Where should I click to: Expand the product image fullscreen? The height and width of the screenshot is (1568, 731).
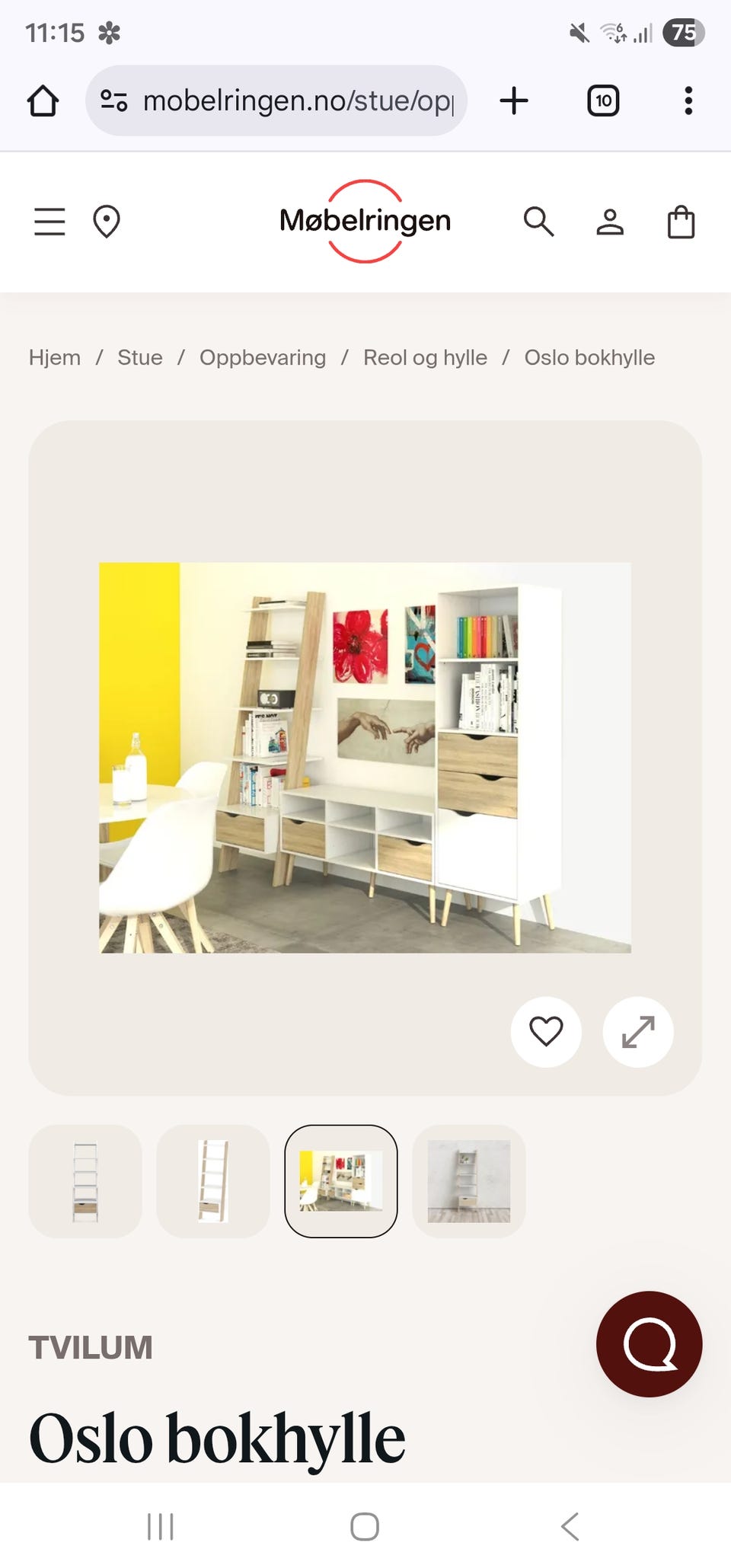(x=638, y=1032)
